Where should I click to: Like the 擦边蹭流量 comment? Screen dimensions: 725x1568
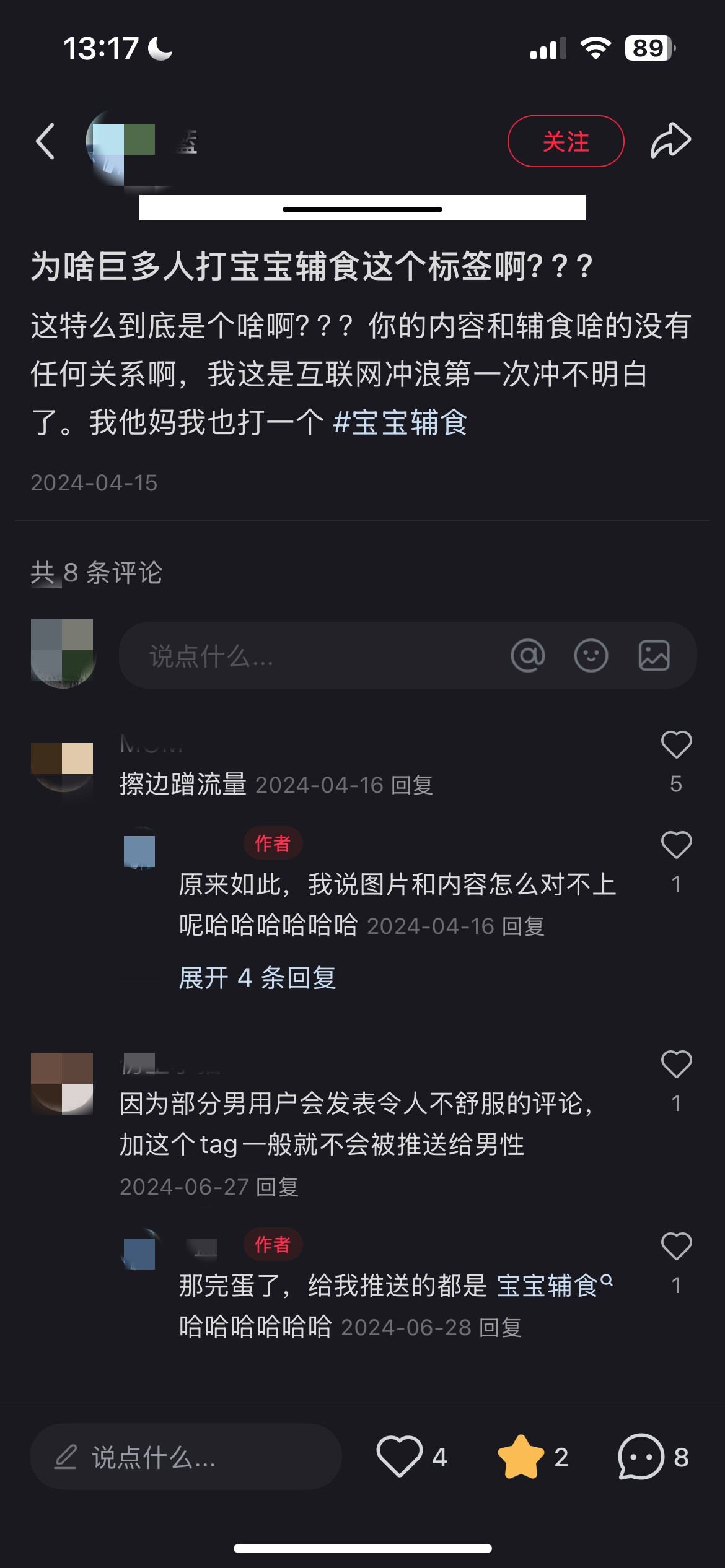[x=676, y=745]
